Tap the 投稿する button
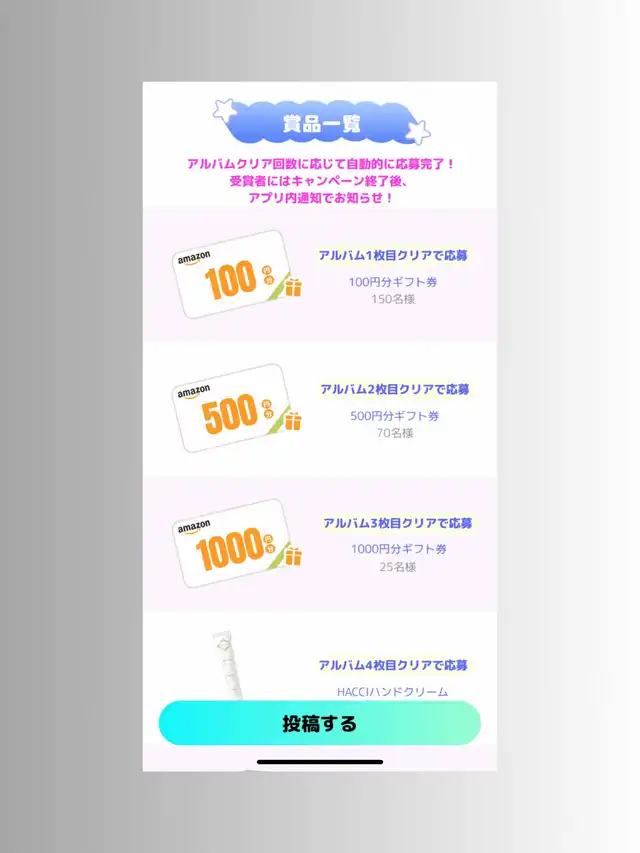Viewport: 640px width, 853px height. click(x=319, y=723)
